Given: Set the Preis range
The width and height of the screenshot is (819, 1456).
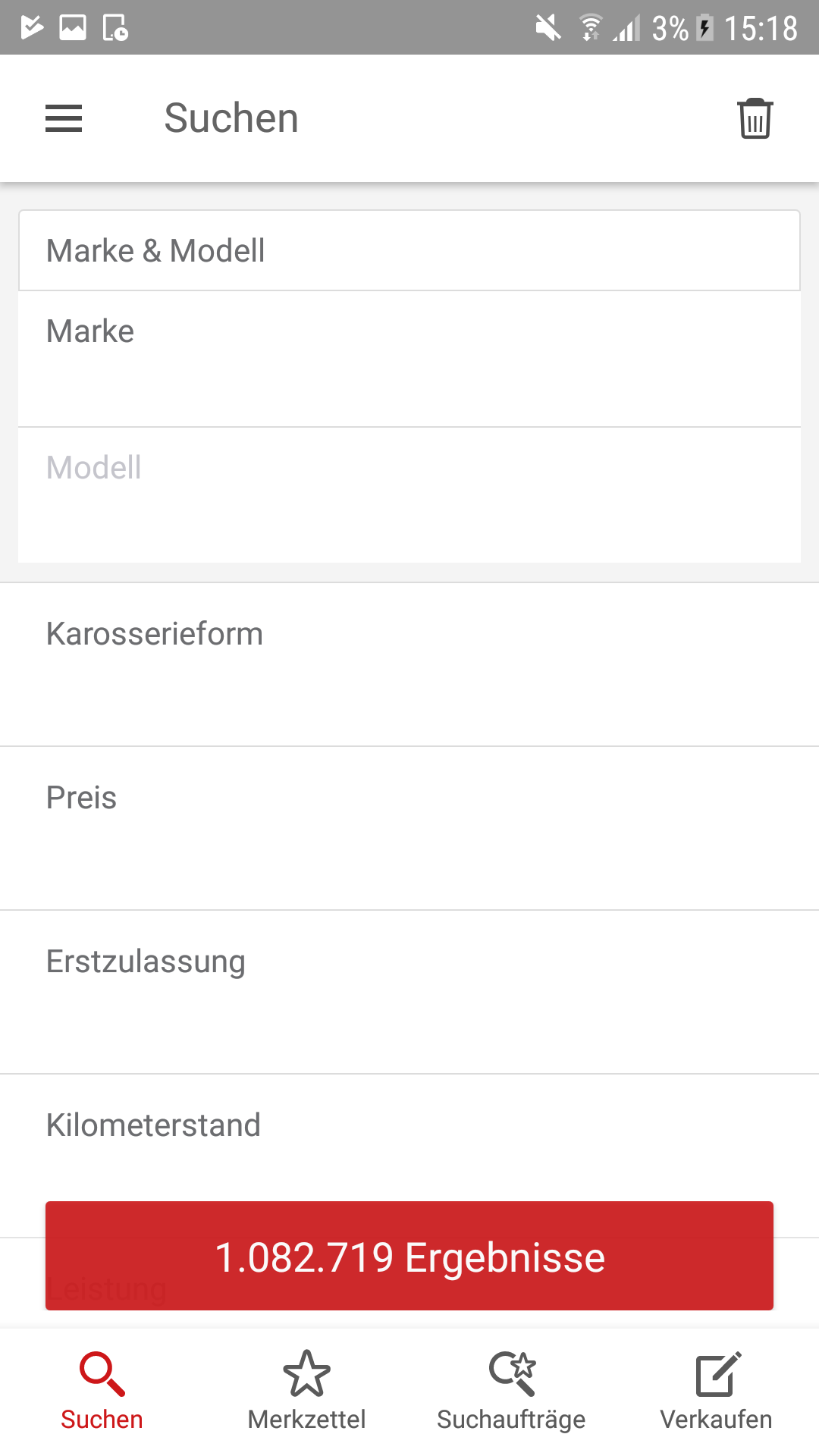Looking at the screenshot, I should point(409,828).
